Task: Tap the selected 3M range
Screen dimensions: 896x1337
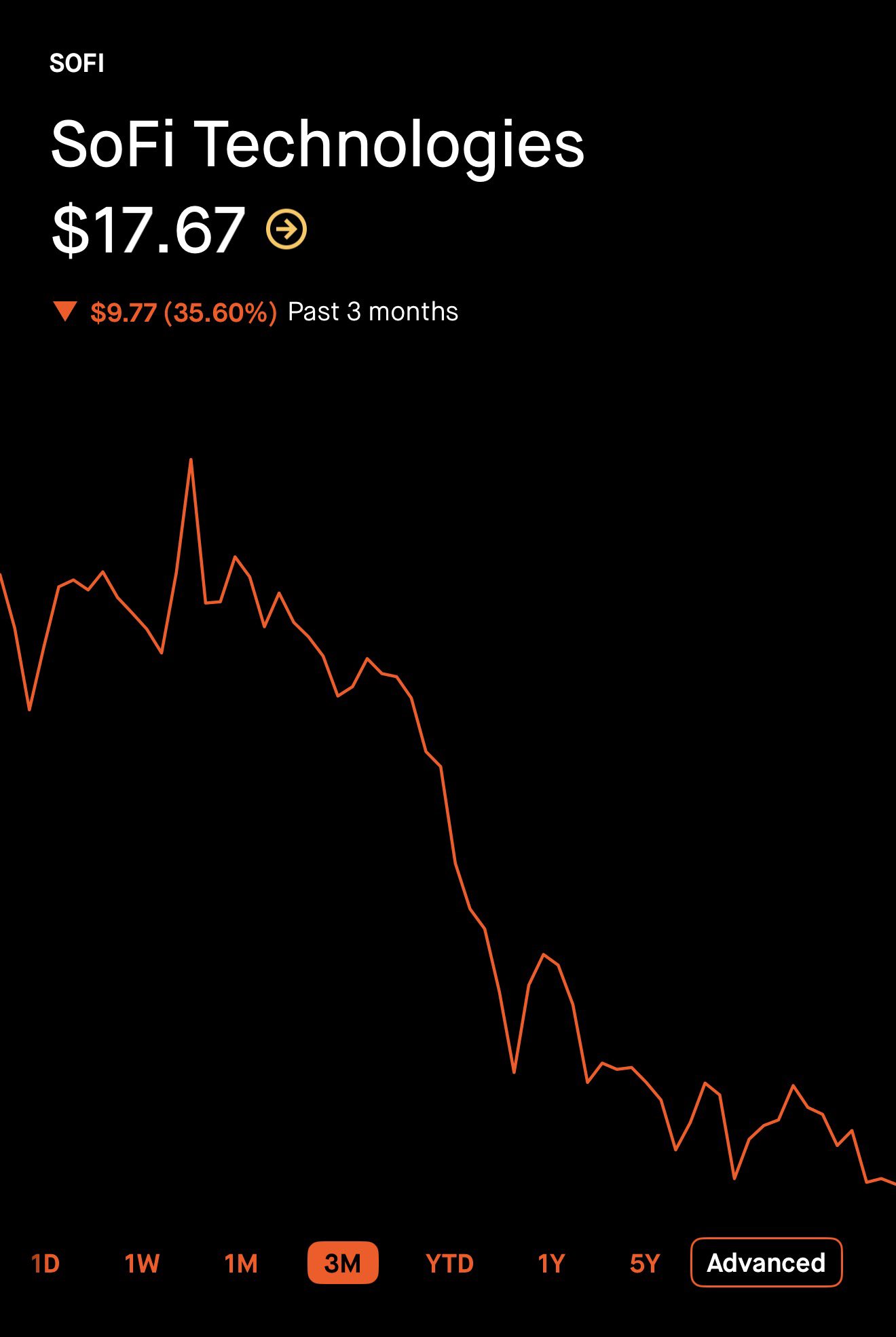Action: coord(343,1263)
